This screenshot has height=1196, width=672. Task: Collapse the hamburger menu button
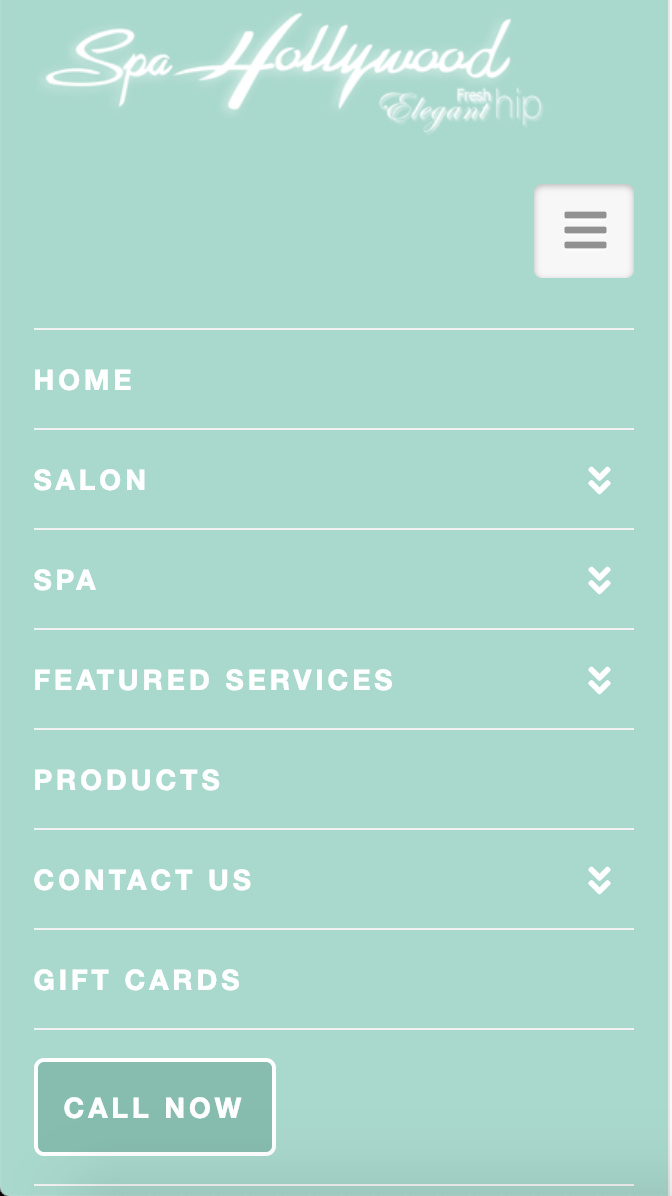(584, 231)
